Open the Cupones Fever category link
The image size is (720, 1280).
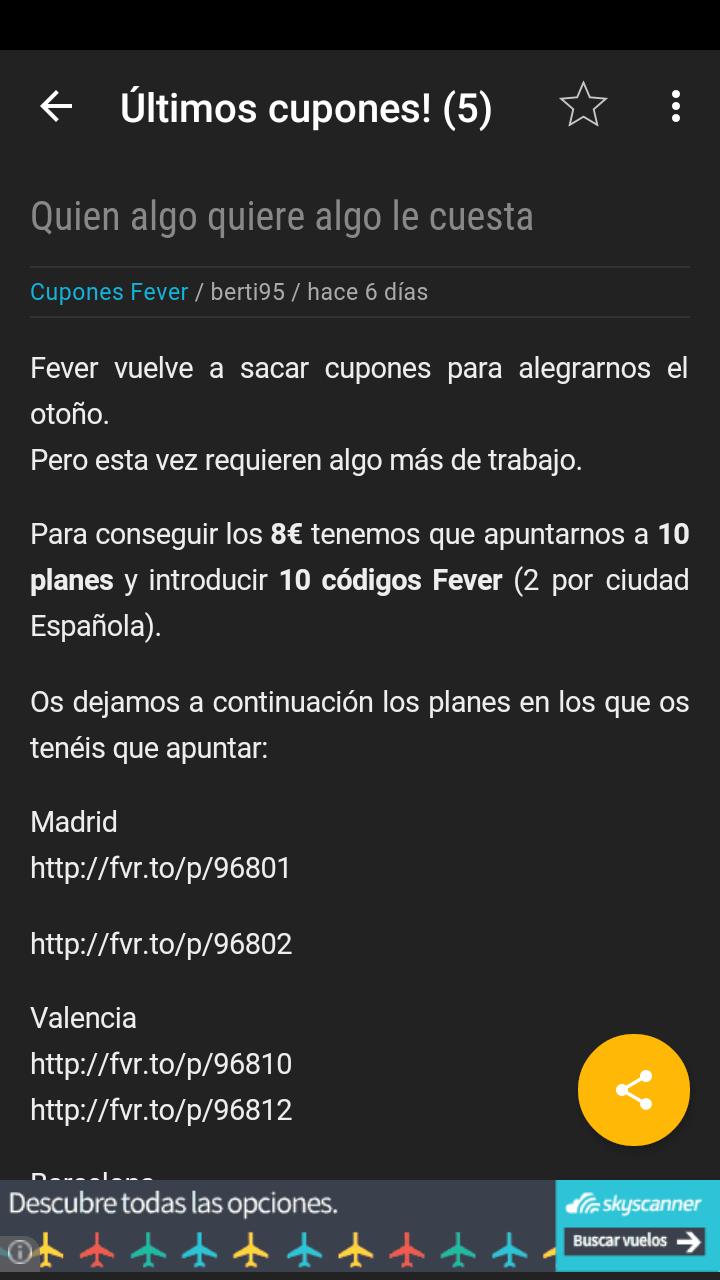[109, 292]
